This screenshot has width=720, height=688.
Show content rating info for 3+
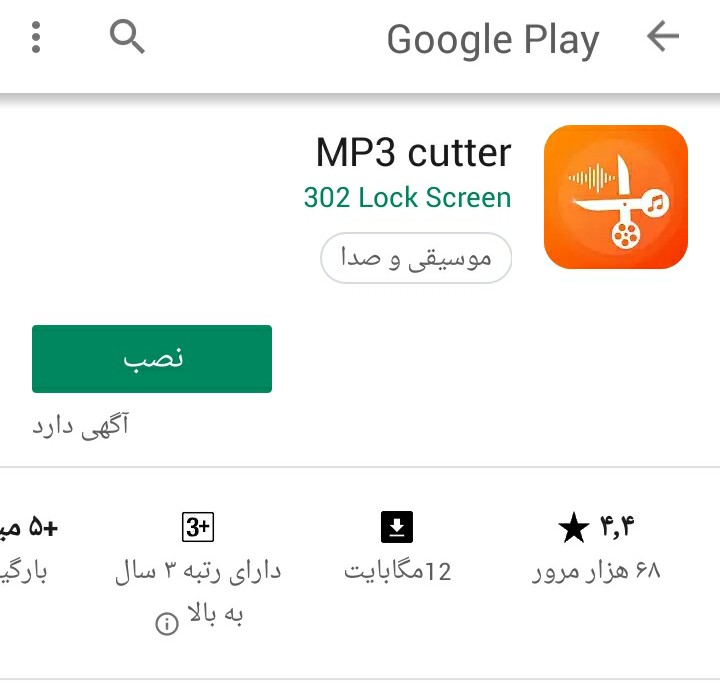tap(167, 624)
